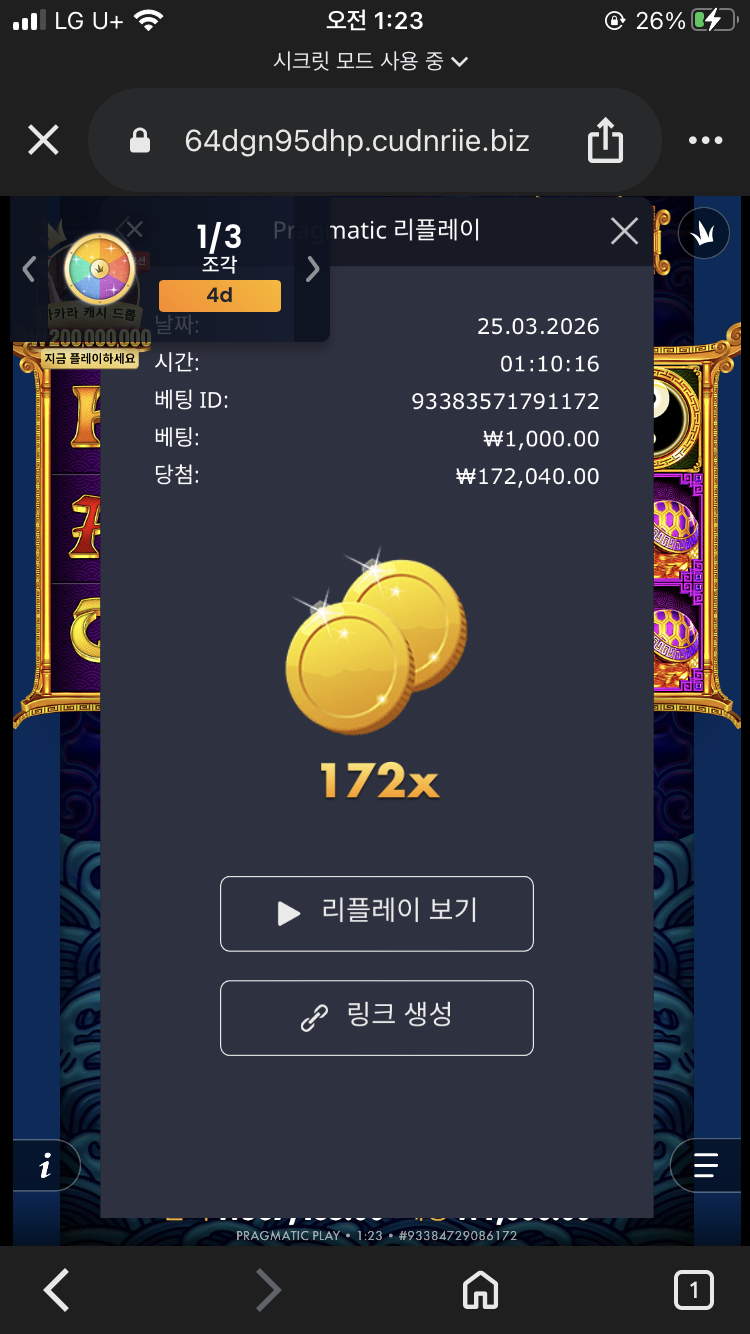The width and height of the screenshot is (750, 1334).
Task: Go back in the browser
Action: 57,1290
